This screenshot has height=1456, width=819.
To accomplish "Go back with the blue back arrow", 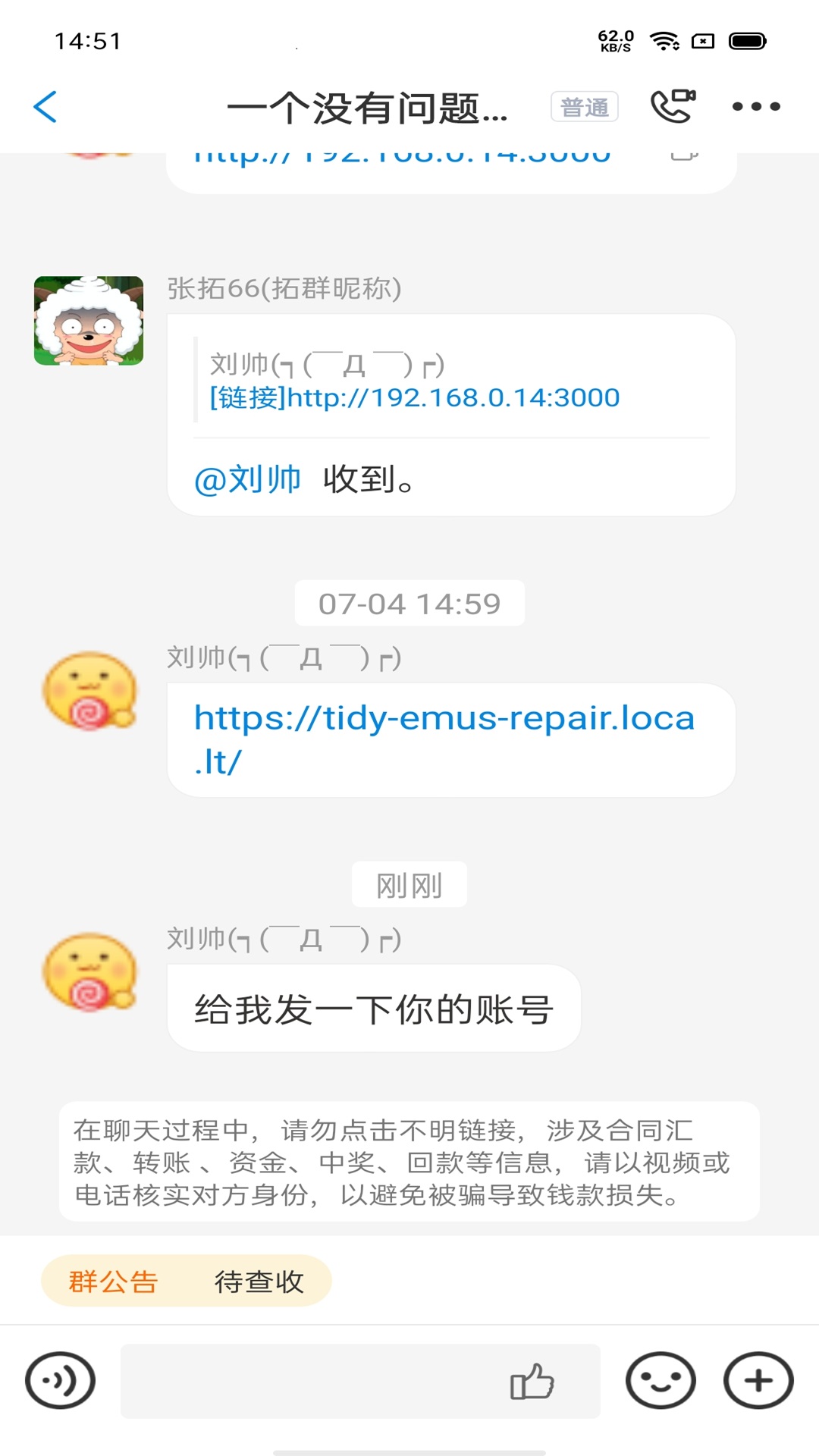I will pyautogui.click(x=45, y=106).
